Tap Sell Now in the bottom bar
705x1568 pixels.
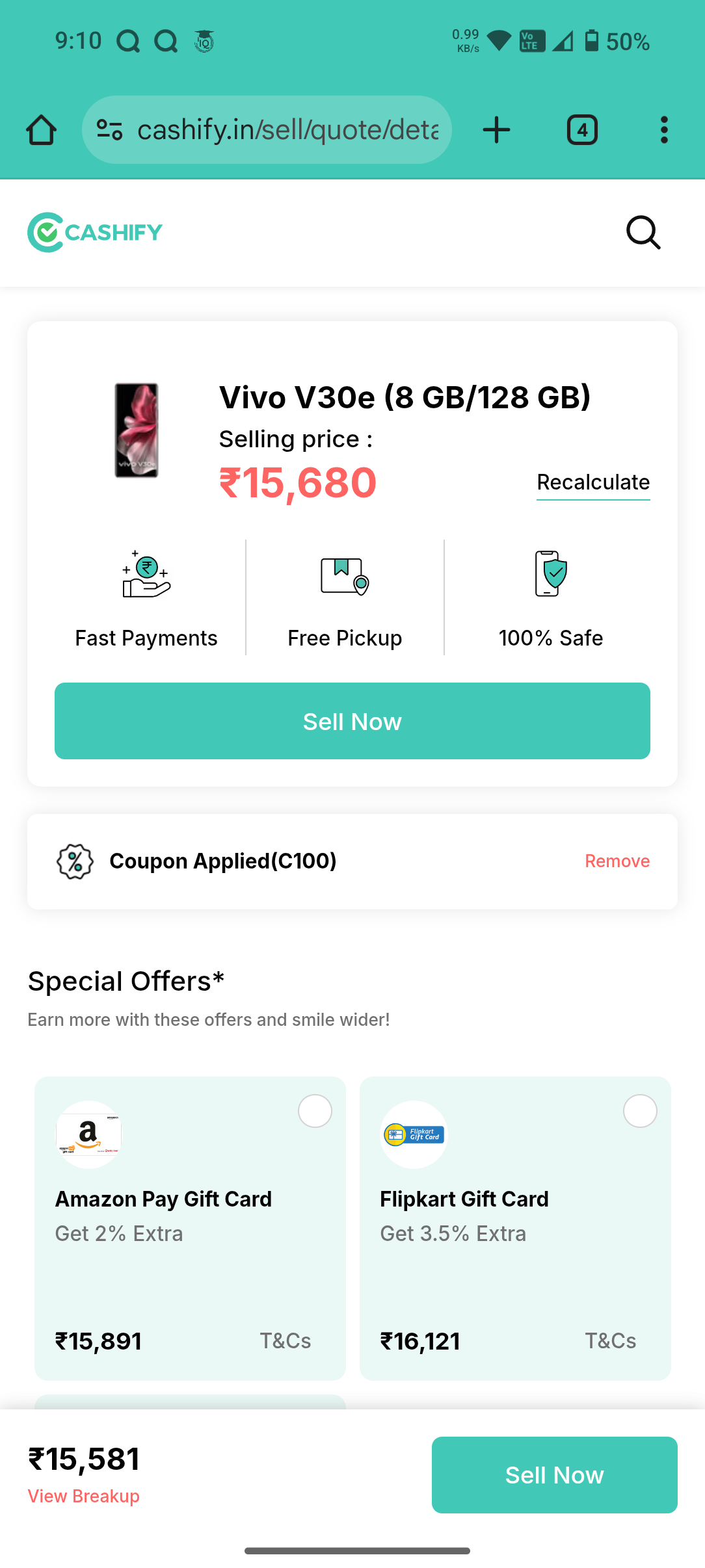(x=554, y=1475)
